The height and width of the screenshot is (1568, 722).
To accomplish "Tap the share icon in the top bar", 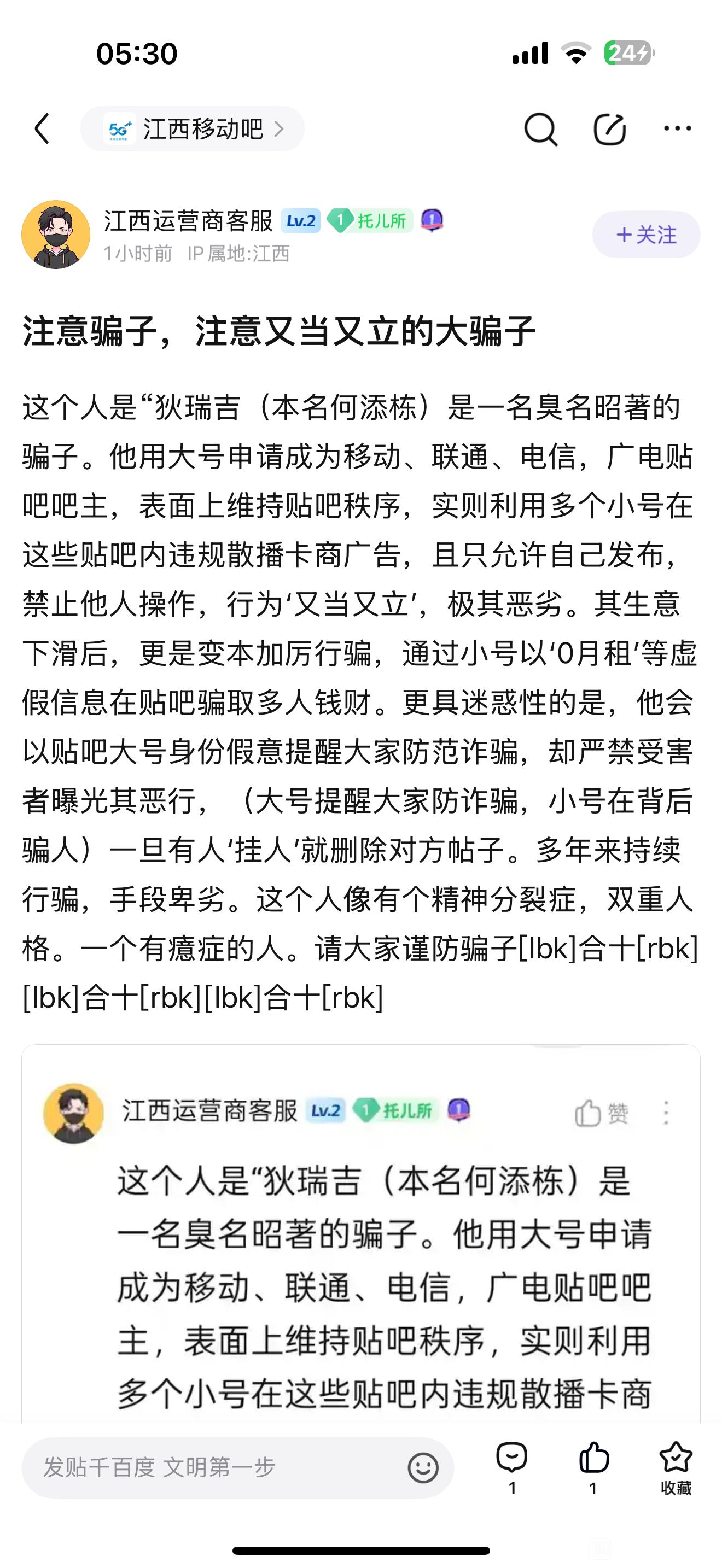I will (609, 129).
